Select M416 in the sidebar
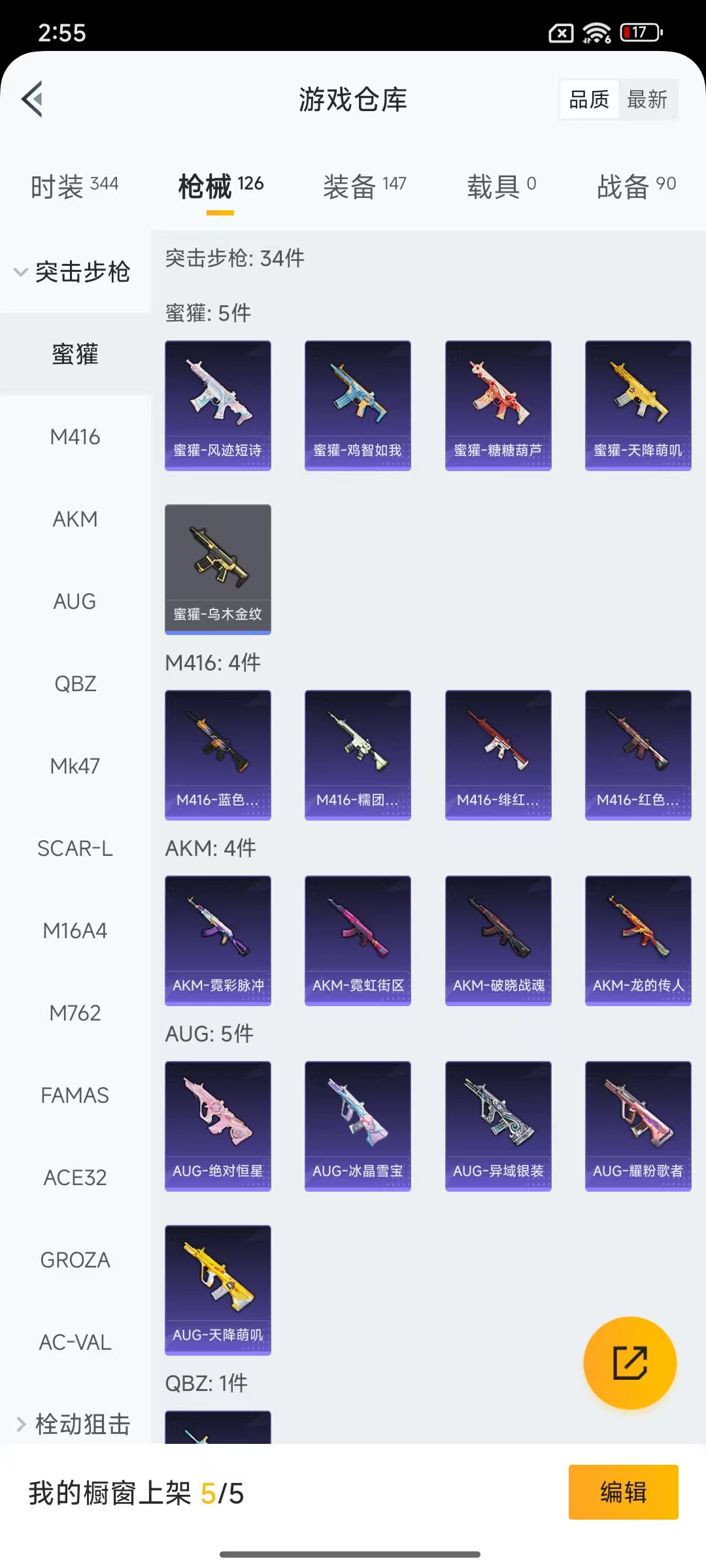Screen dimensions: 706x1568 click(x=75, y=436)
